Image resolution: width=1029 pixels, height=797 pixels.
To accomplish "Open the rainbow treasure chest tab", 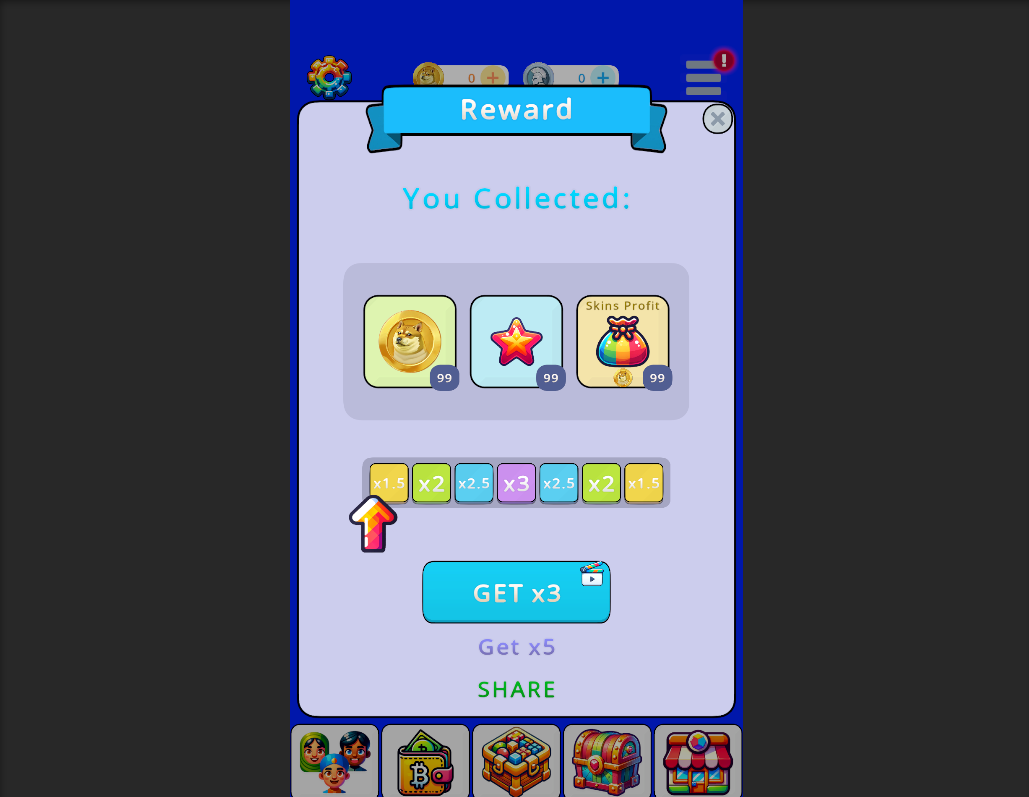I will coord(607,760).
